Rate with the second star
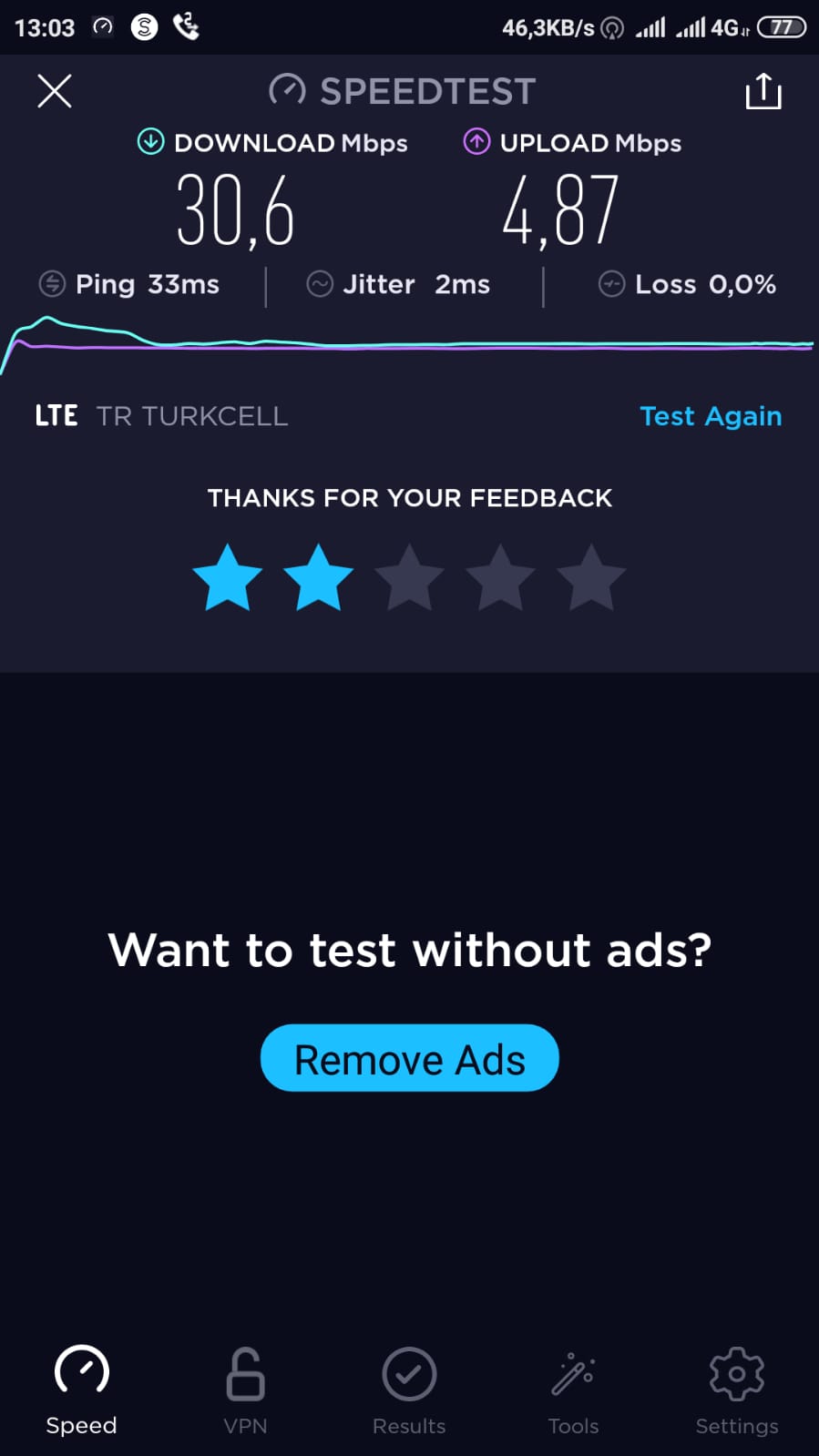 click(x=319, y=577)
